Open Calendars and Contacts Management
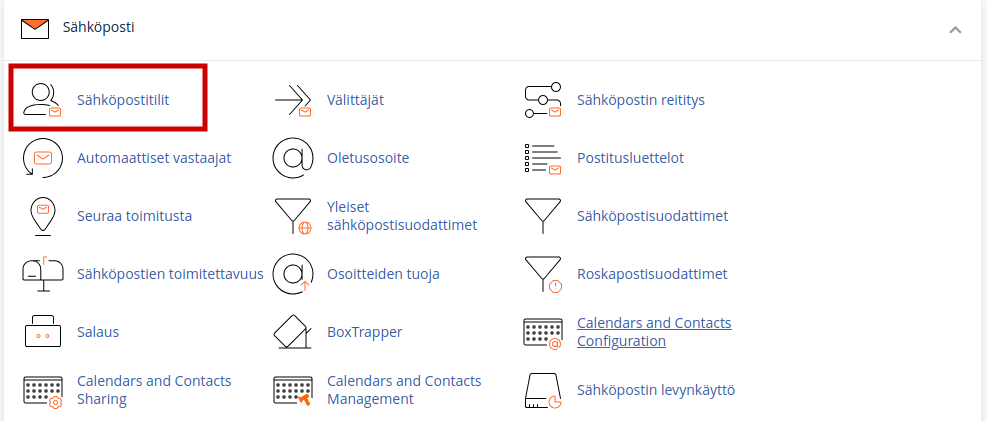The height and width of the screenshot is (421, 987). pos(403,390)
